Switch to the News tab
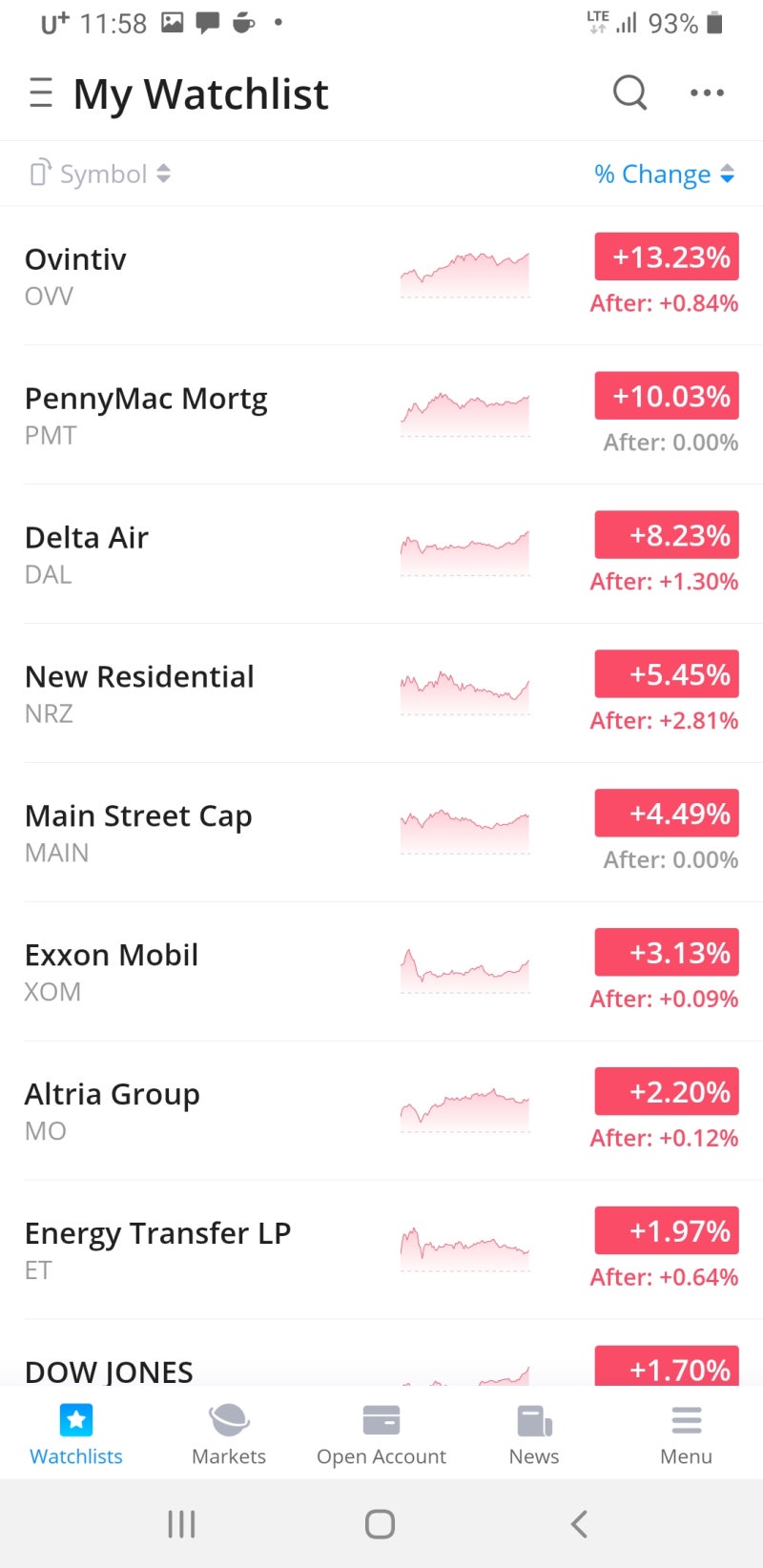The height and width of the screenshot is (1568, 763). (x=534, y=1434)
